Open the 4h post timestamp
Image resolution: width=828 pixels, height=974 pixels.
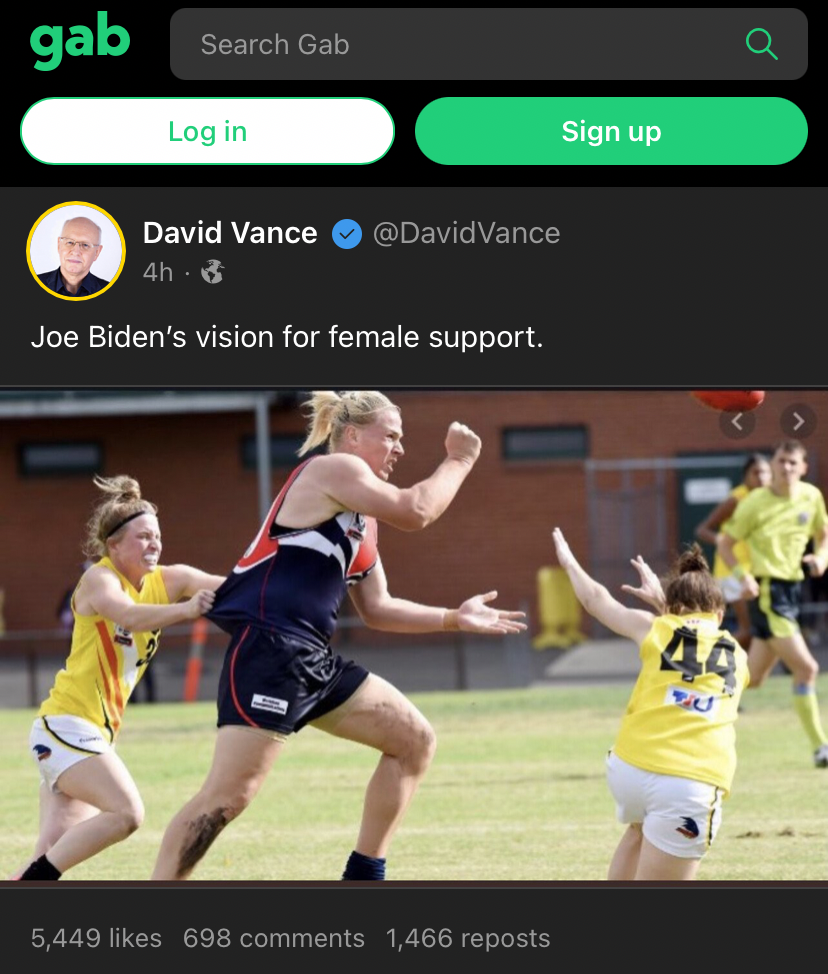tap(158, 272)
